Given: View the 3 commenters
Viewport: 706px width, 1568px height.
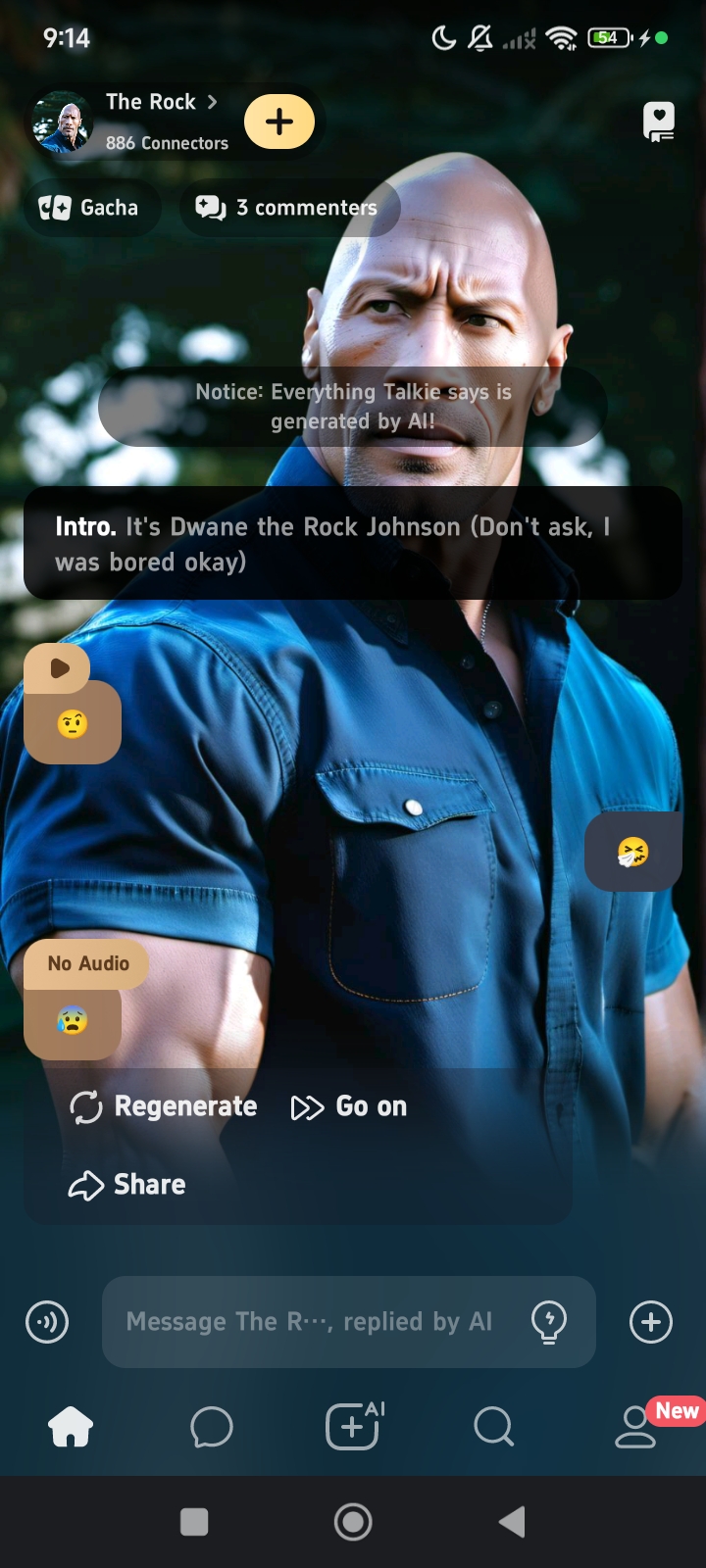Looking at the screenshot, I should coord(289,208).
